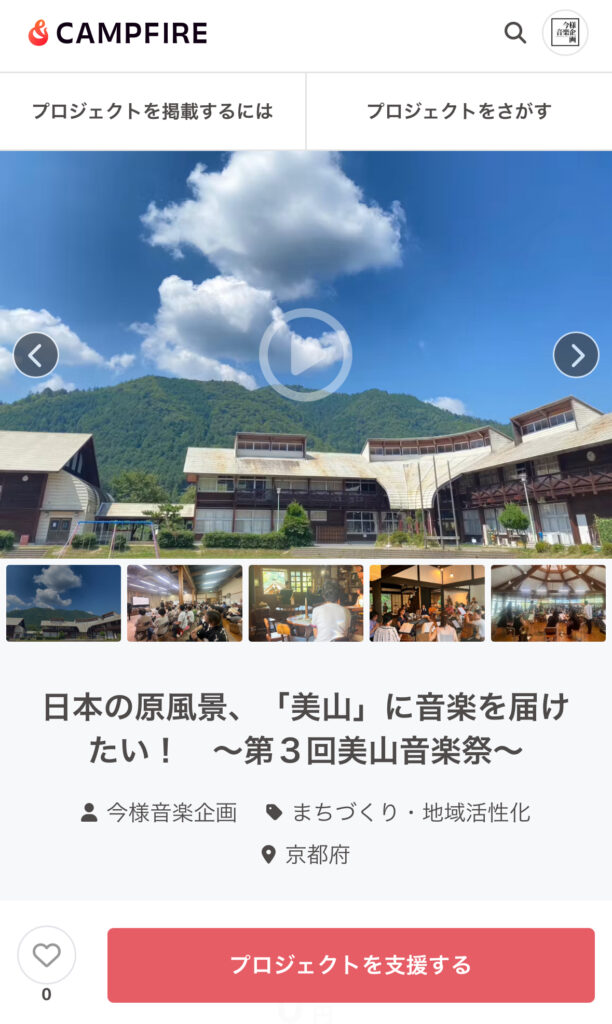
Task: Select the fourth gallery thumbnail
Action: pos(427,603)
